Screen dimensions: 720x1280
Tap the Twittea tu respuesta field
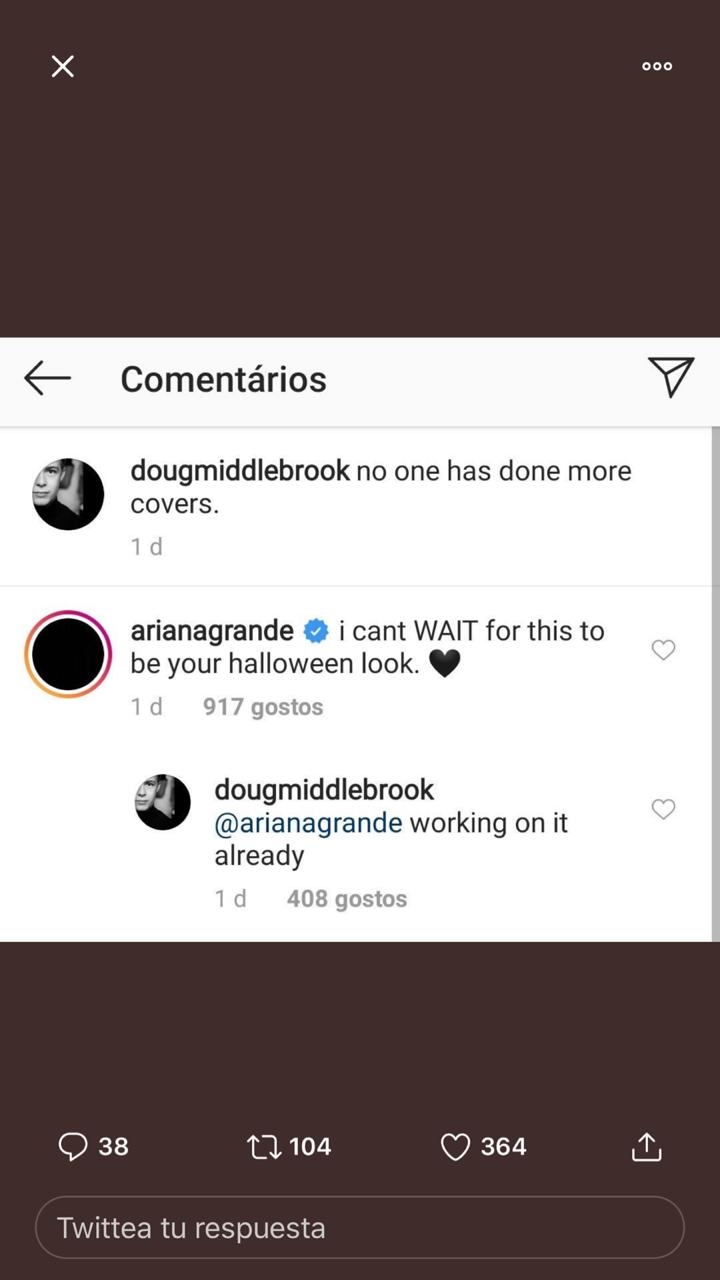[360, 1227]
